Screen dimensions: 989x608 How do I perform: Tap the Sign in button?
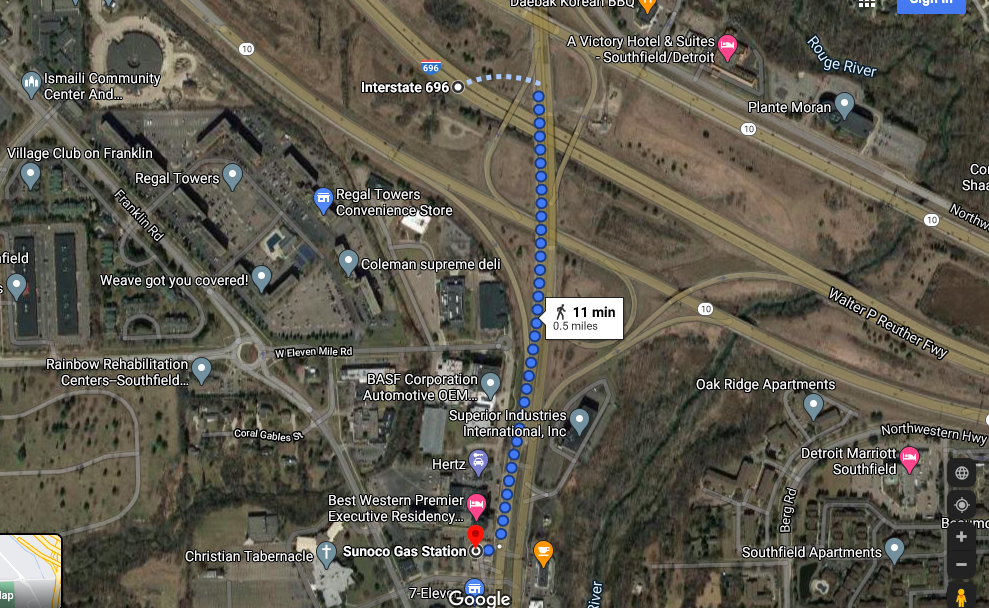[930, 4]
